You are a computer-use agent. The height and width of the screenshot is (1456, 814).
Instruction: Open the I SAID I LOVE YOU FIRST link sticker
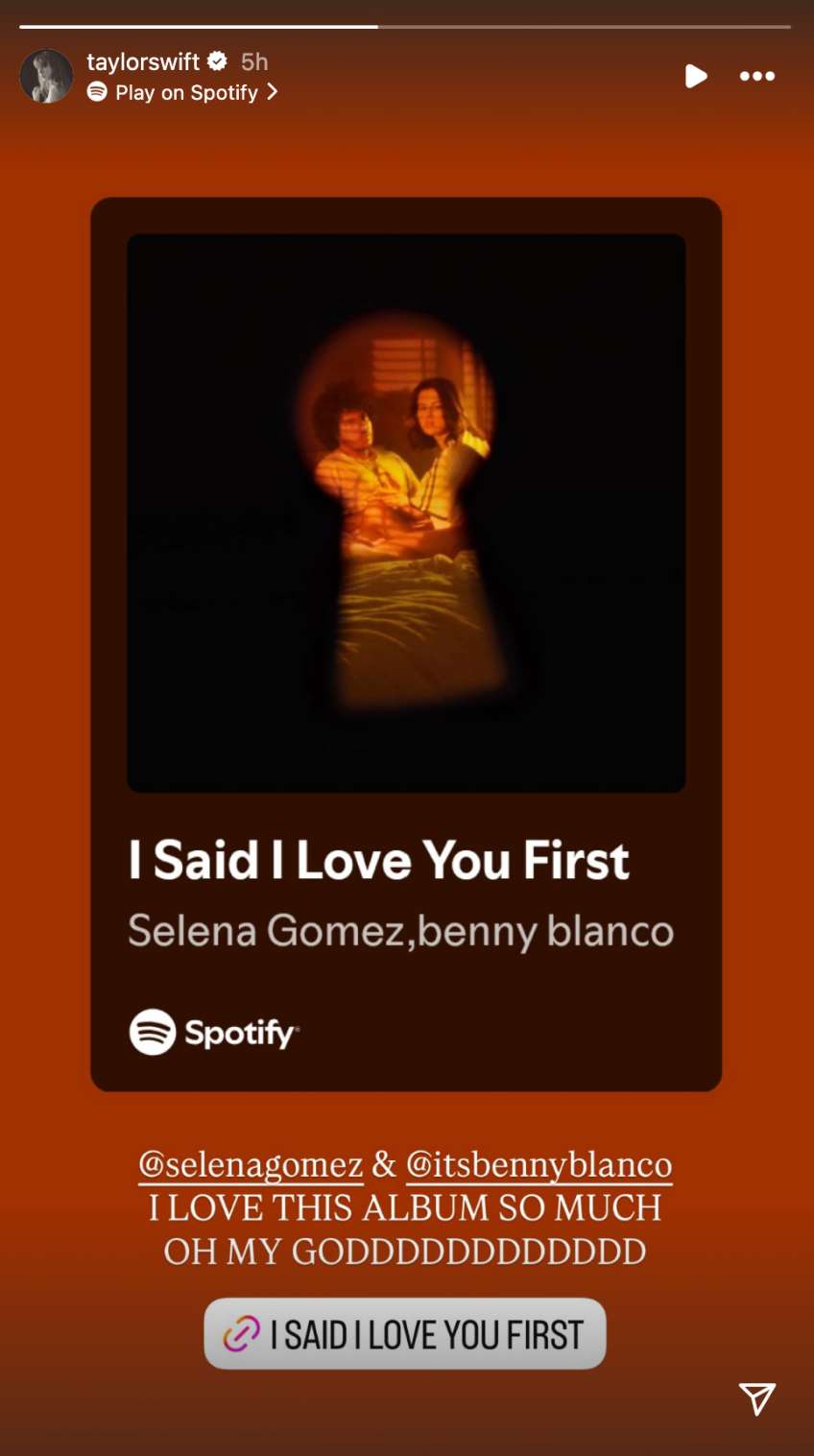(405, 1334)
